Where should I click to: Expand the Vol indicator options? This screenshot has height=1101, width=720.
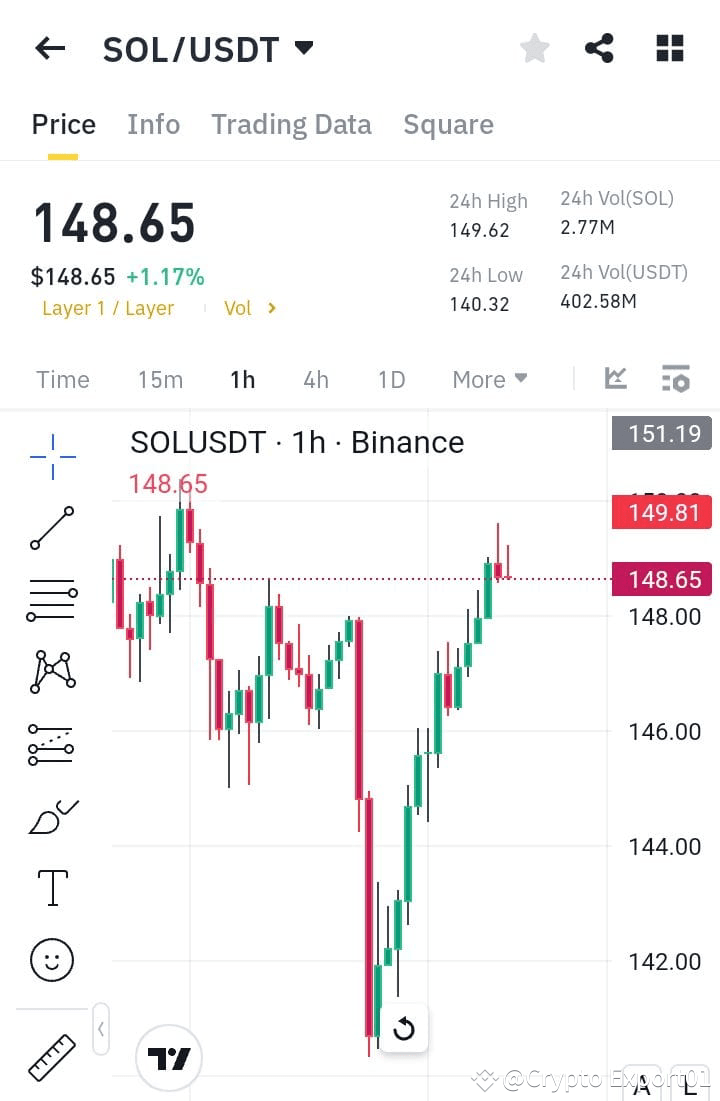coord(249,308)
